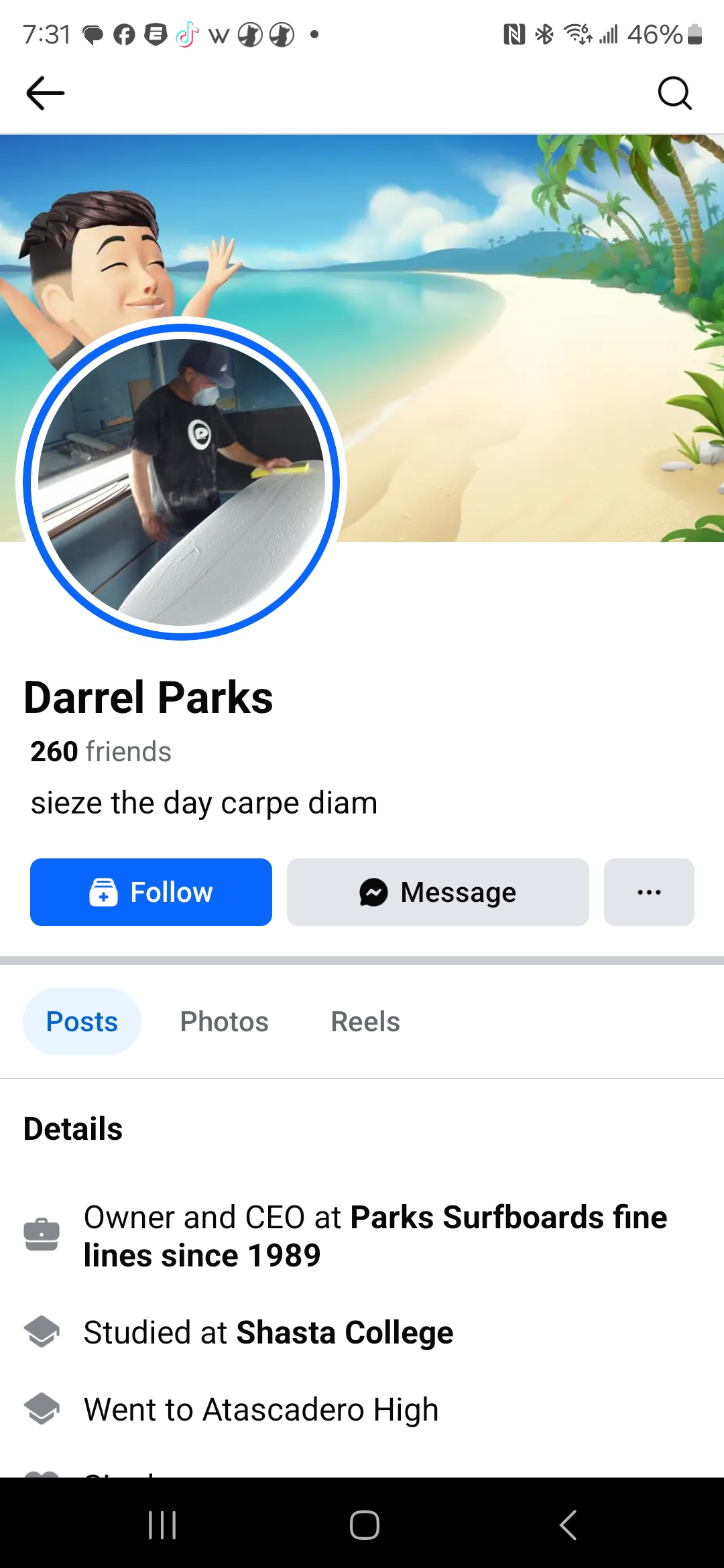This screenshot has height=1568, width=724.
Task: Go back using the top arrow
Action: coord(45,93)
